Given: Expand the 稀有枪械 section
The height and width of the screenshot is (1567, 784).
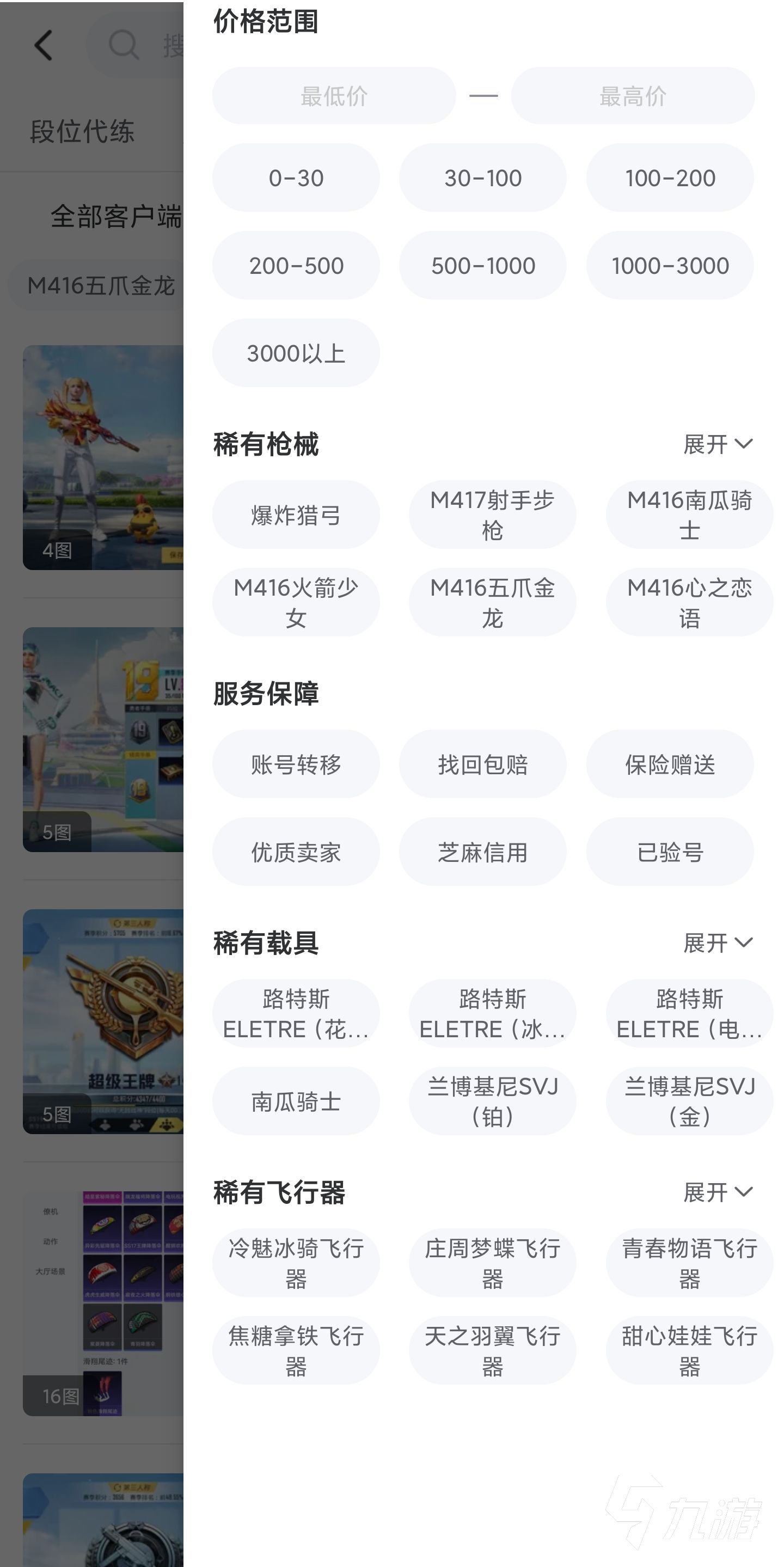Looking at the screenshot, I should [x=718, y=444].
